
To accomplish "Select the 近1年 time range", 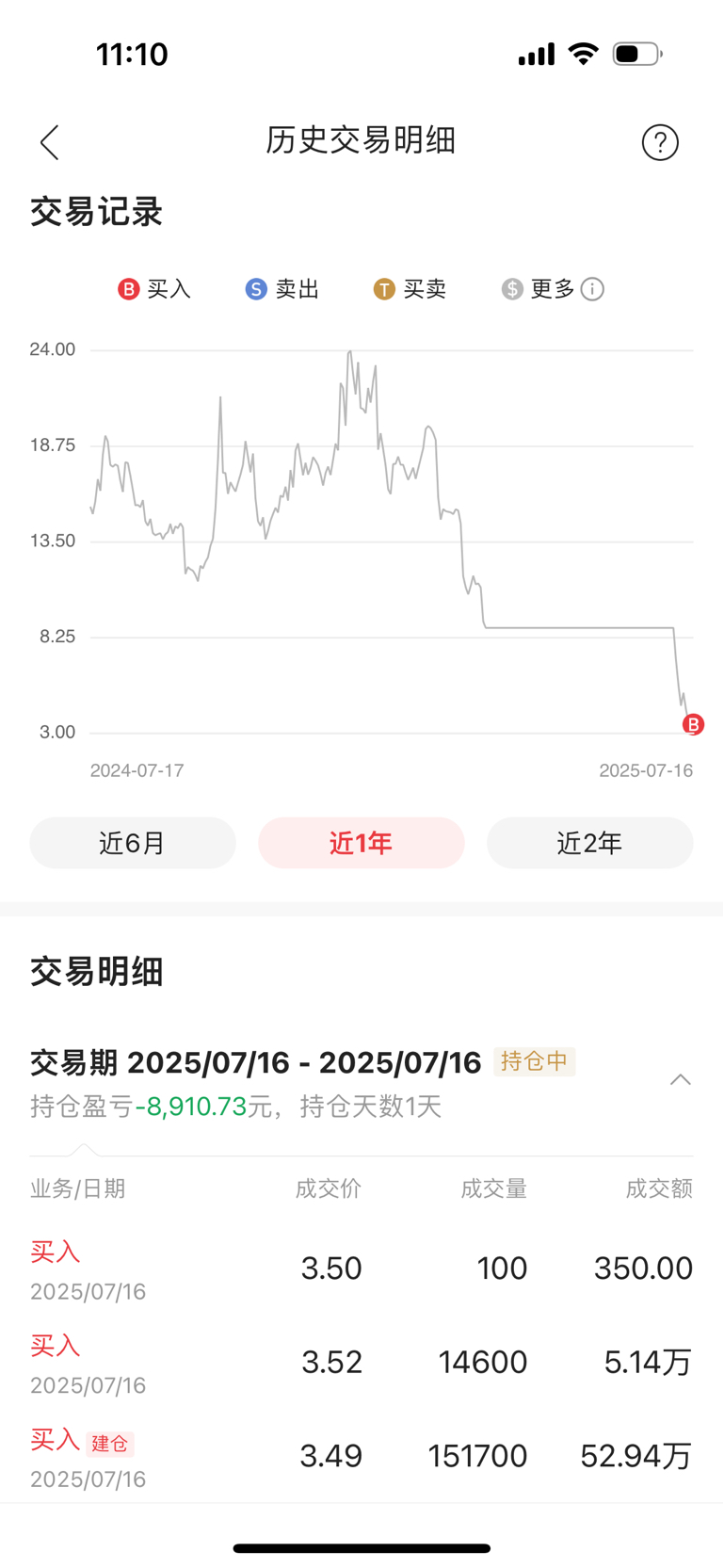I will coord(362,843).
